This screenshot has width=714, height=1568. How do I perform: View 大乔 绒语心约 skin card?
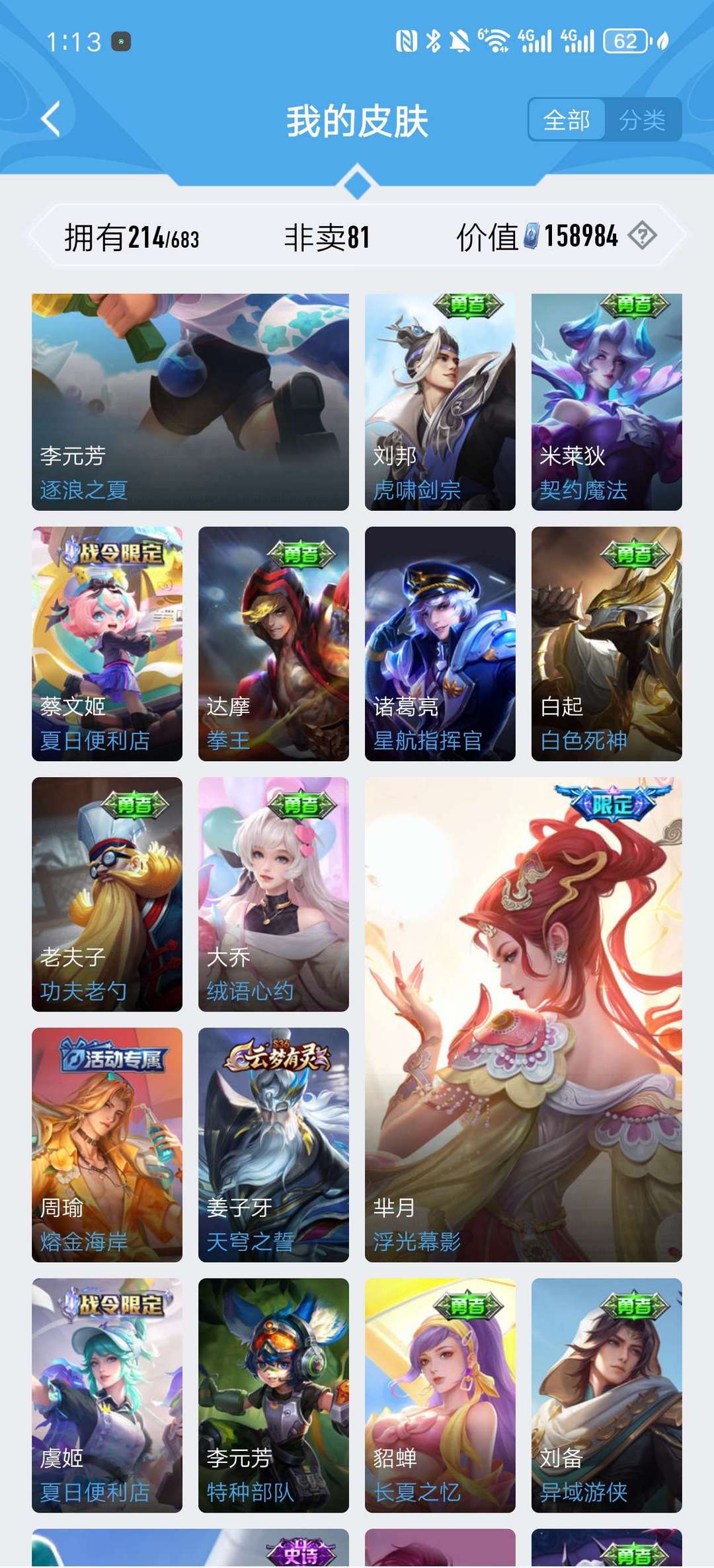point(274,894)
